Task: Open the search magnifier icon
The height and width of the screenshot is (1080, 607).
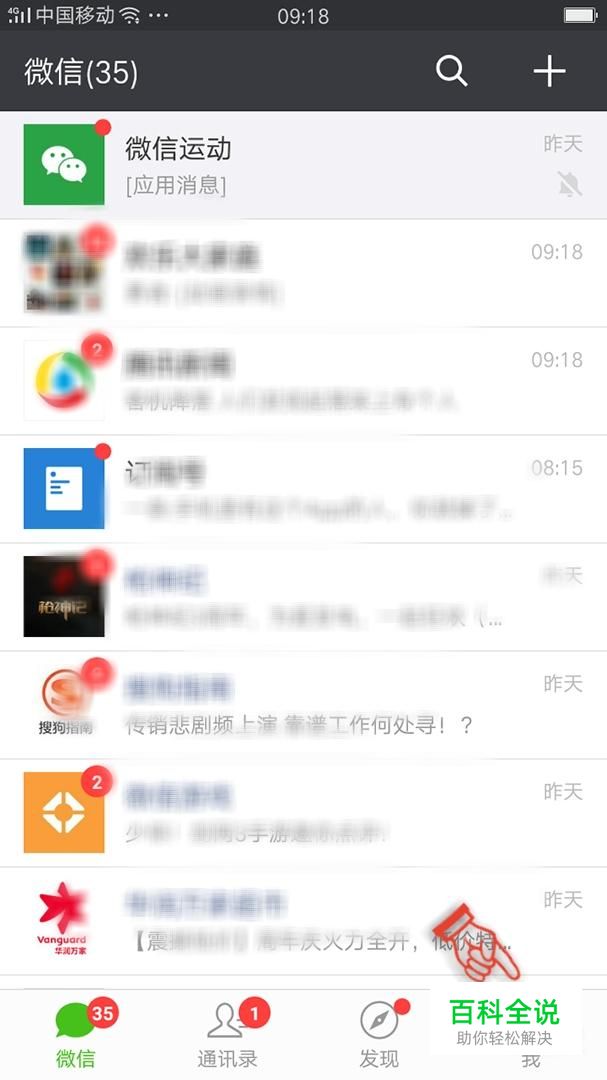Action: click(452, 71)
